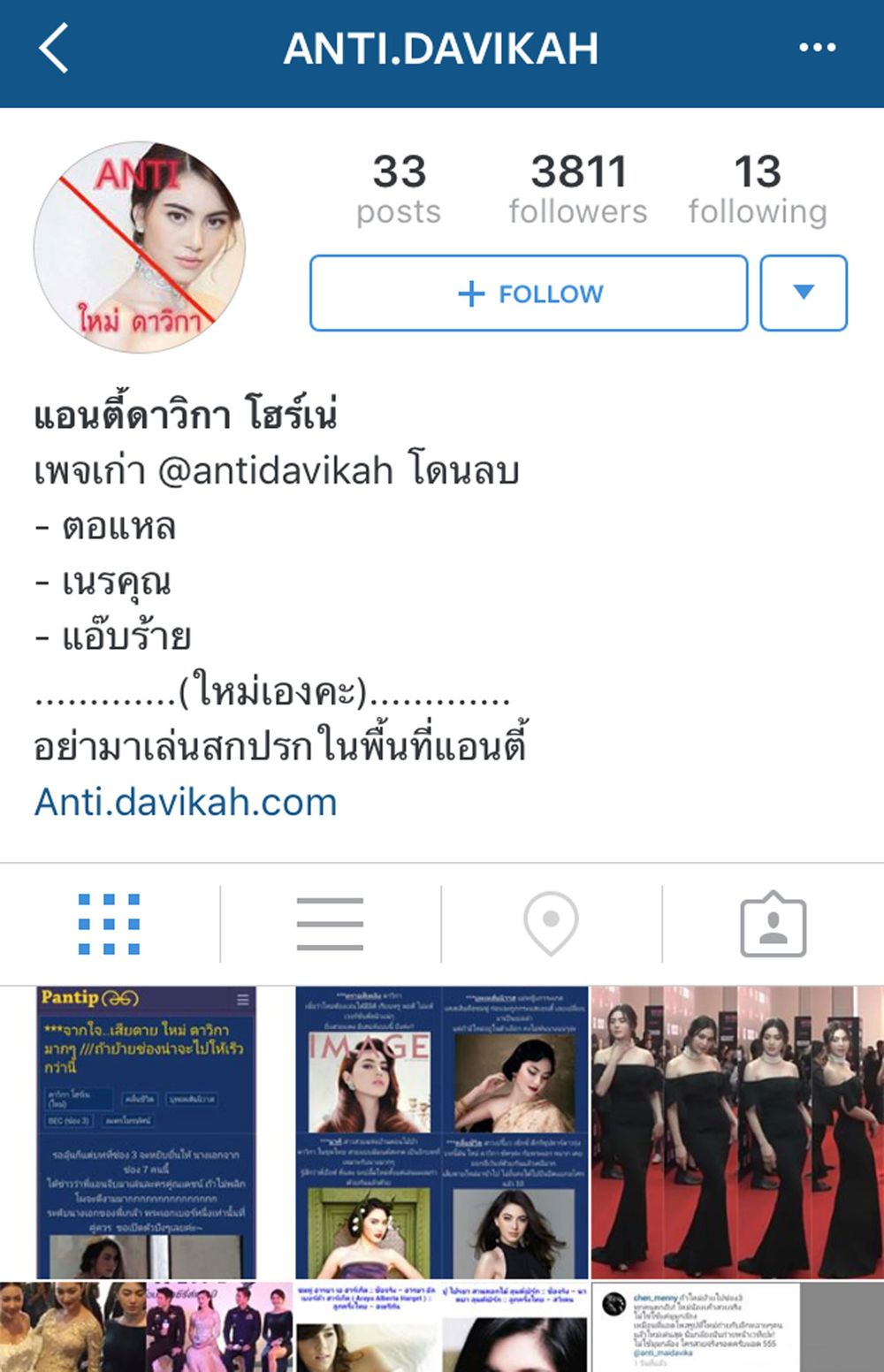
Task: Switch to grid view tab
Action: point(110,924)
